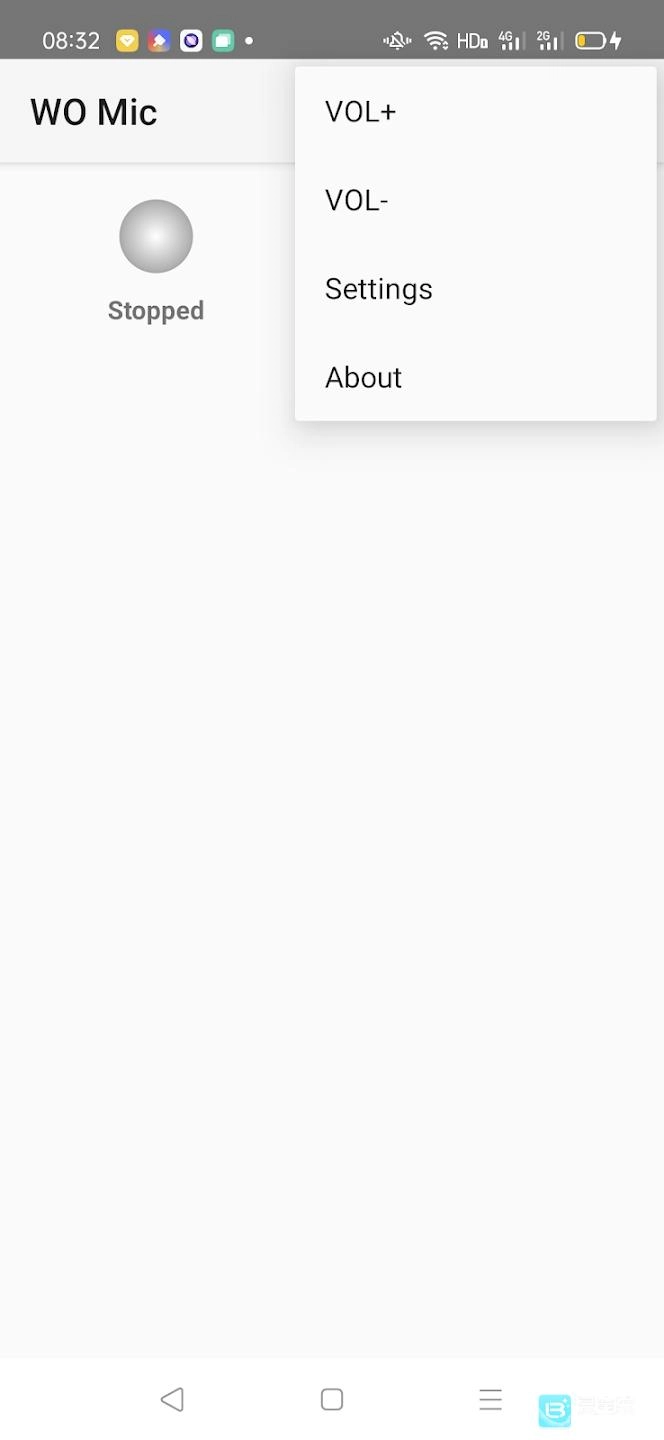Tap the home navigation button
664x1440 pixels.
coord(332,1399)
